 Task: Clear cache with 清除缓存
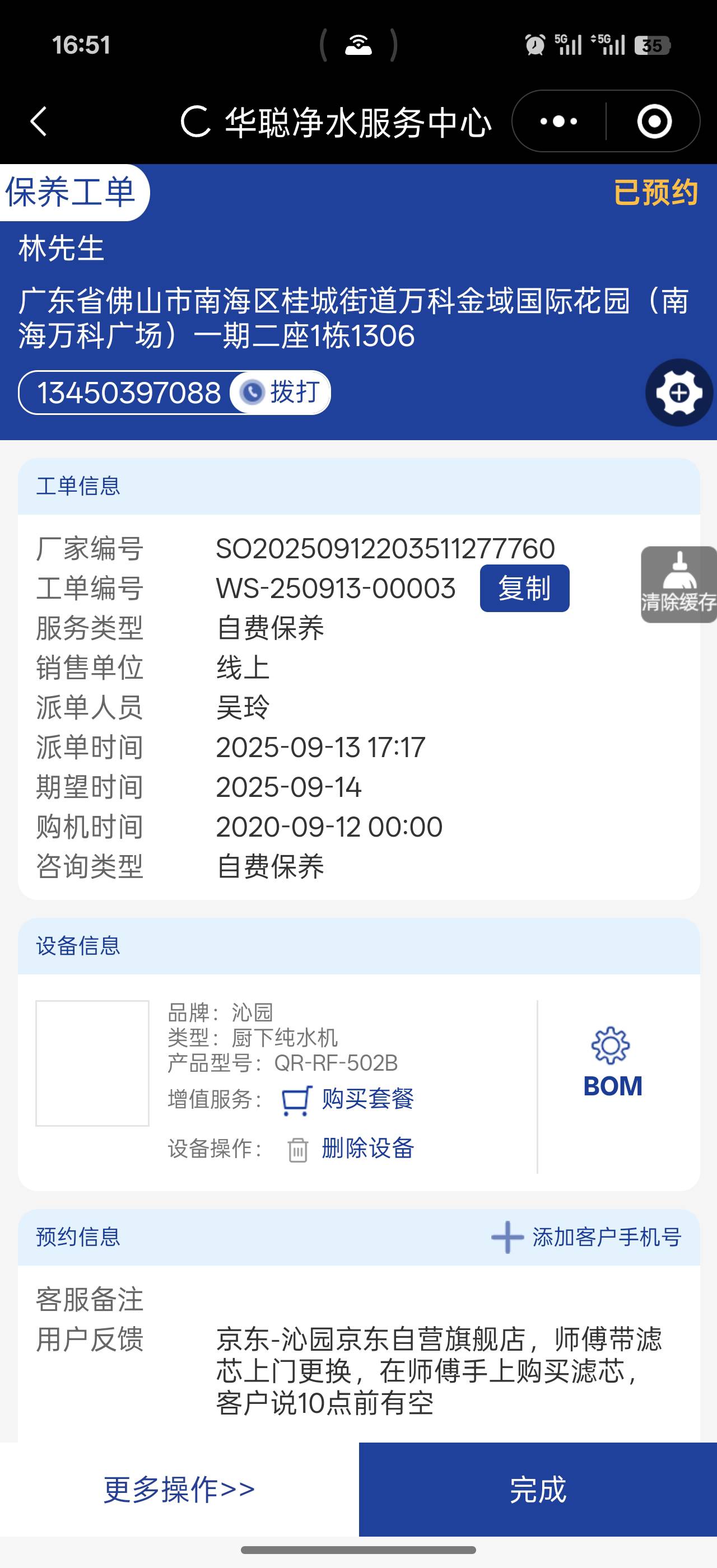(679, 584)
